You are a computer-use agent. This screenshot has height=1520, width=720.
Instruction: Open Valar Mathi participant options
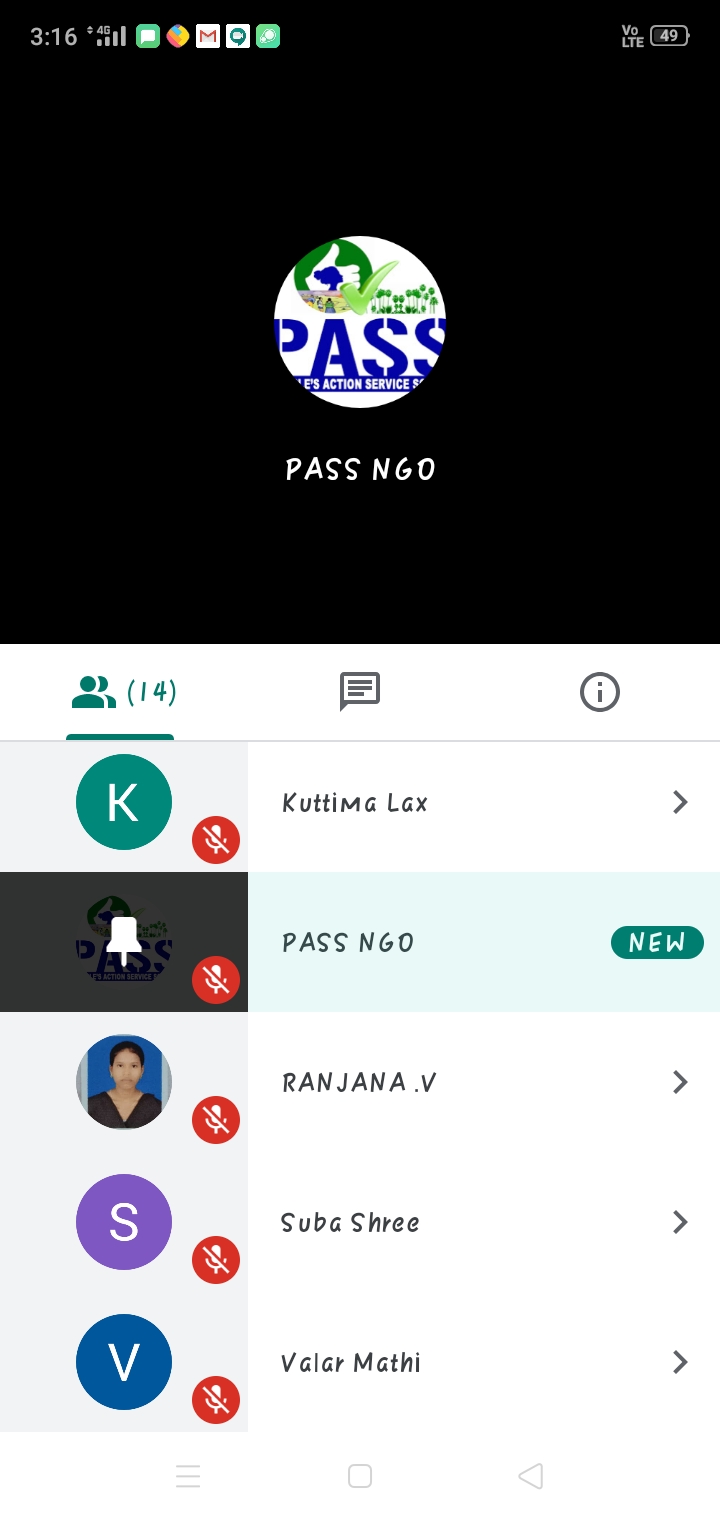(x=680, y=1362)
